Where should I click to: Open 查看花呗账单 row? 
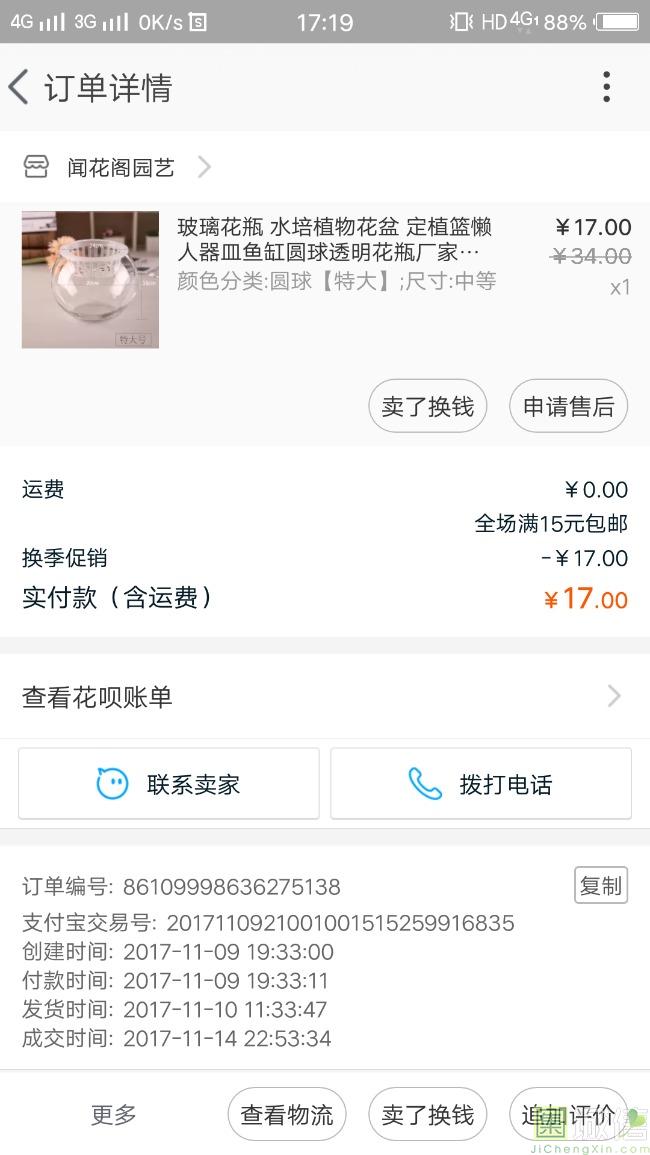tap(324, 697)
